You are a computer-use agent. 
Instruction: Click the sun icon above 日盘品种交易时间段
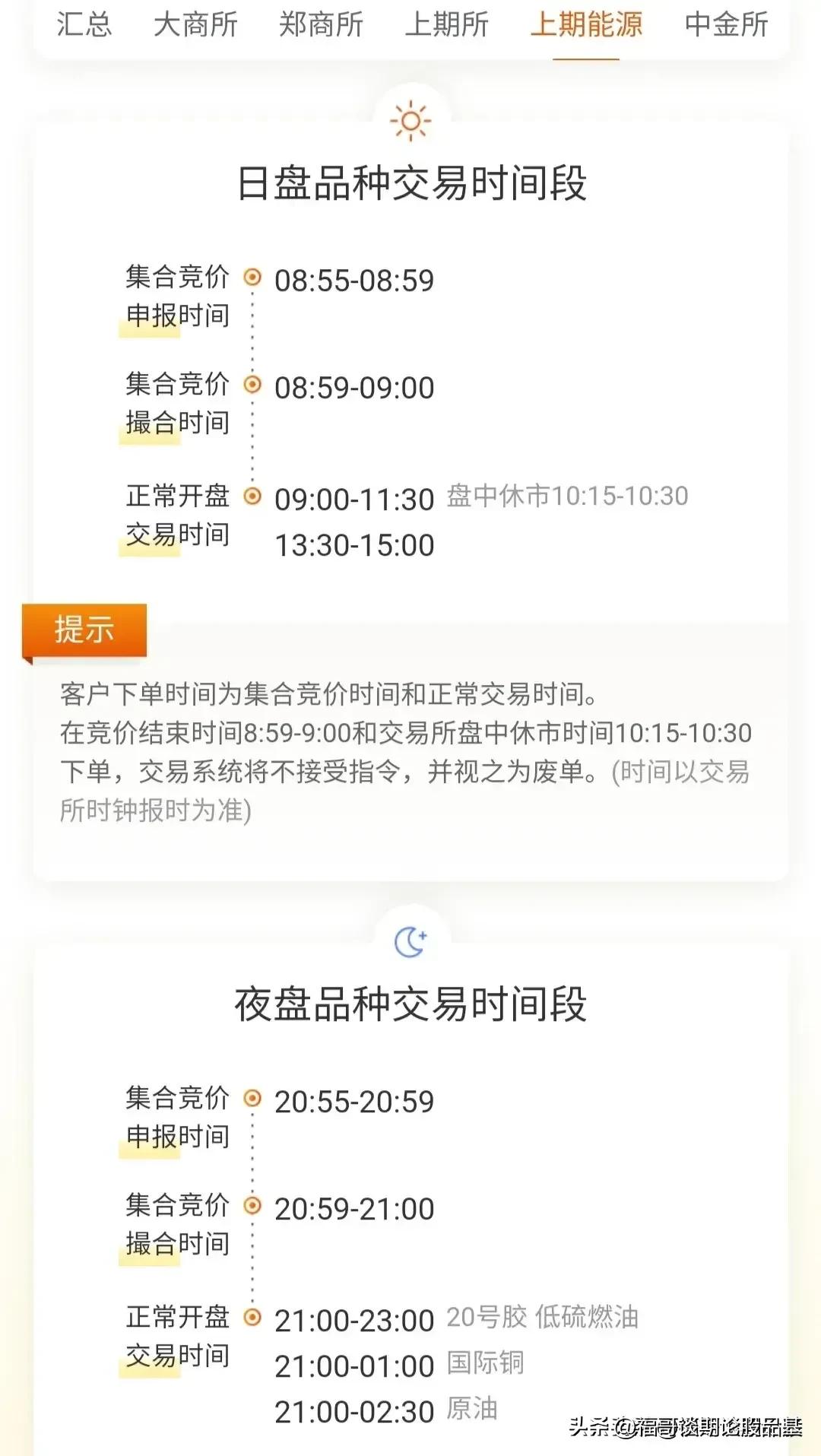410,119
